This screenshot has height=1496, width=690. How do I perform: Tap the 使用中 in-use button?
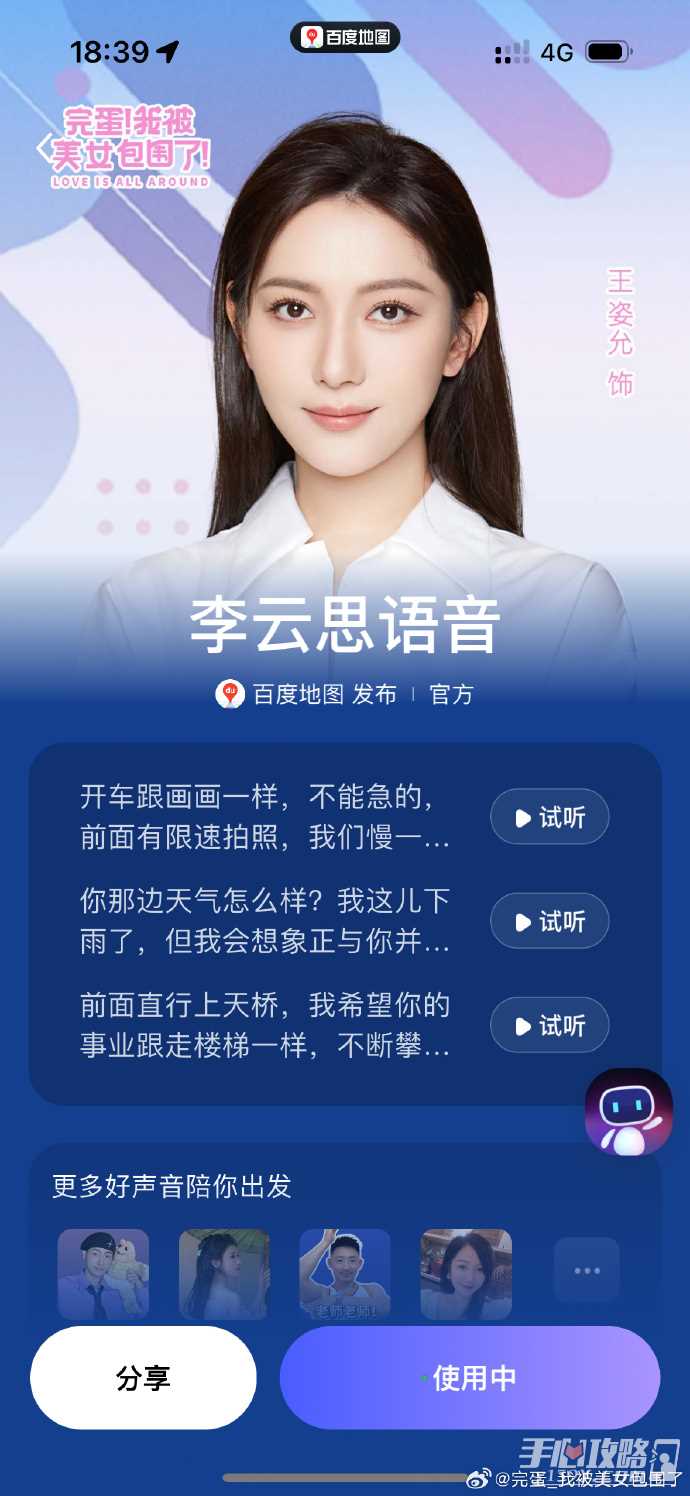click(470, 1378)
